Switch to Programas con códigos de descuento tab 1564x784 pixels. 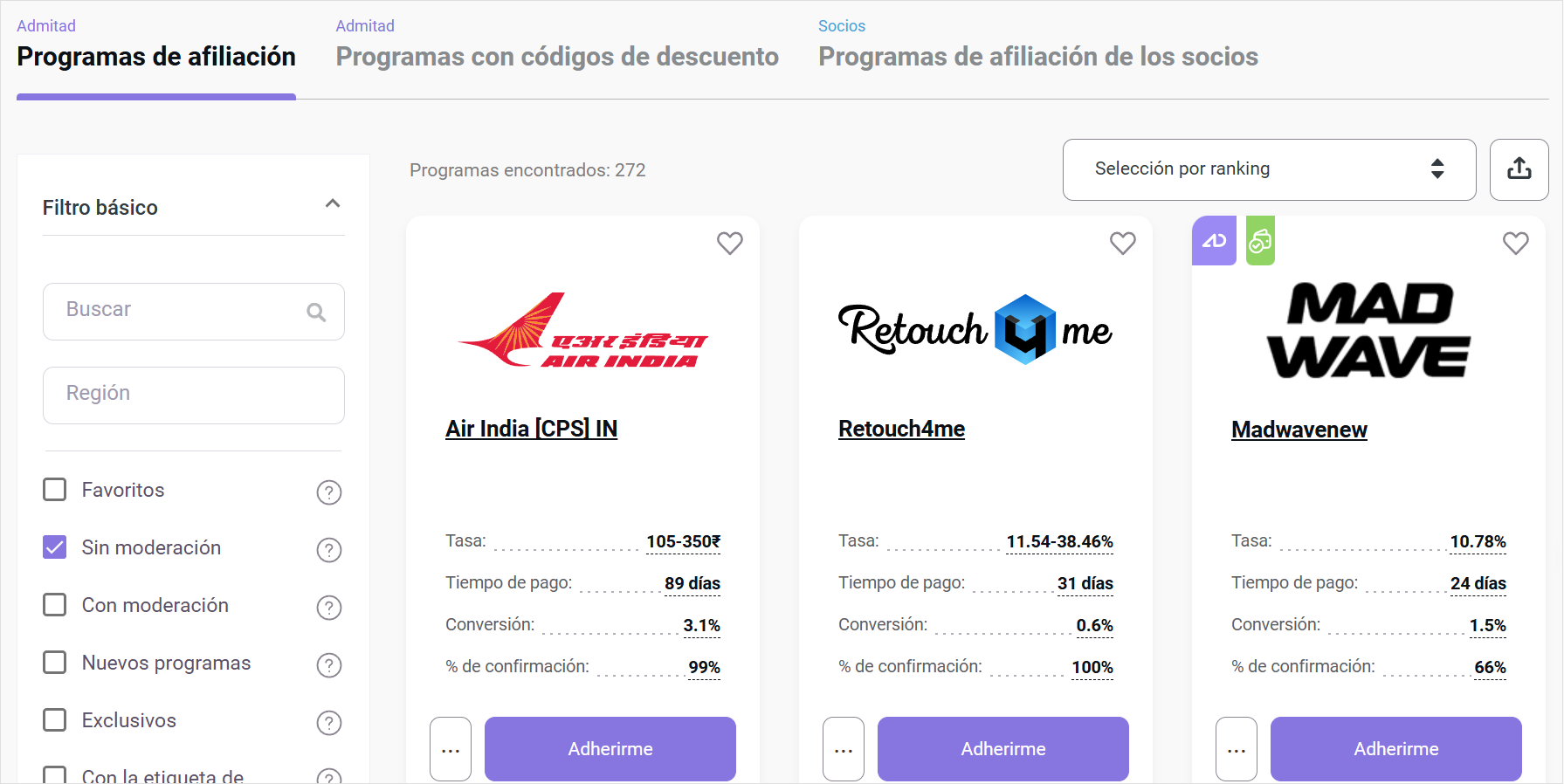[556, 56]
